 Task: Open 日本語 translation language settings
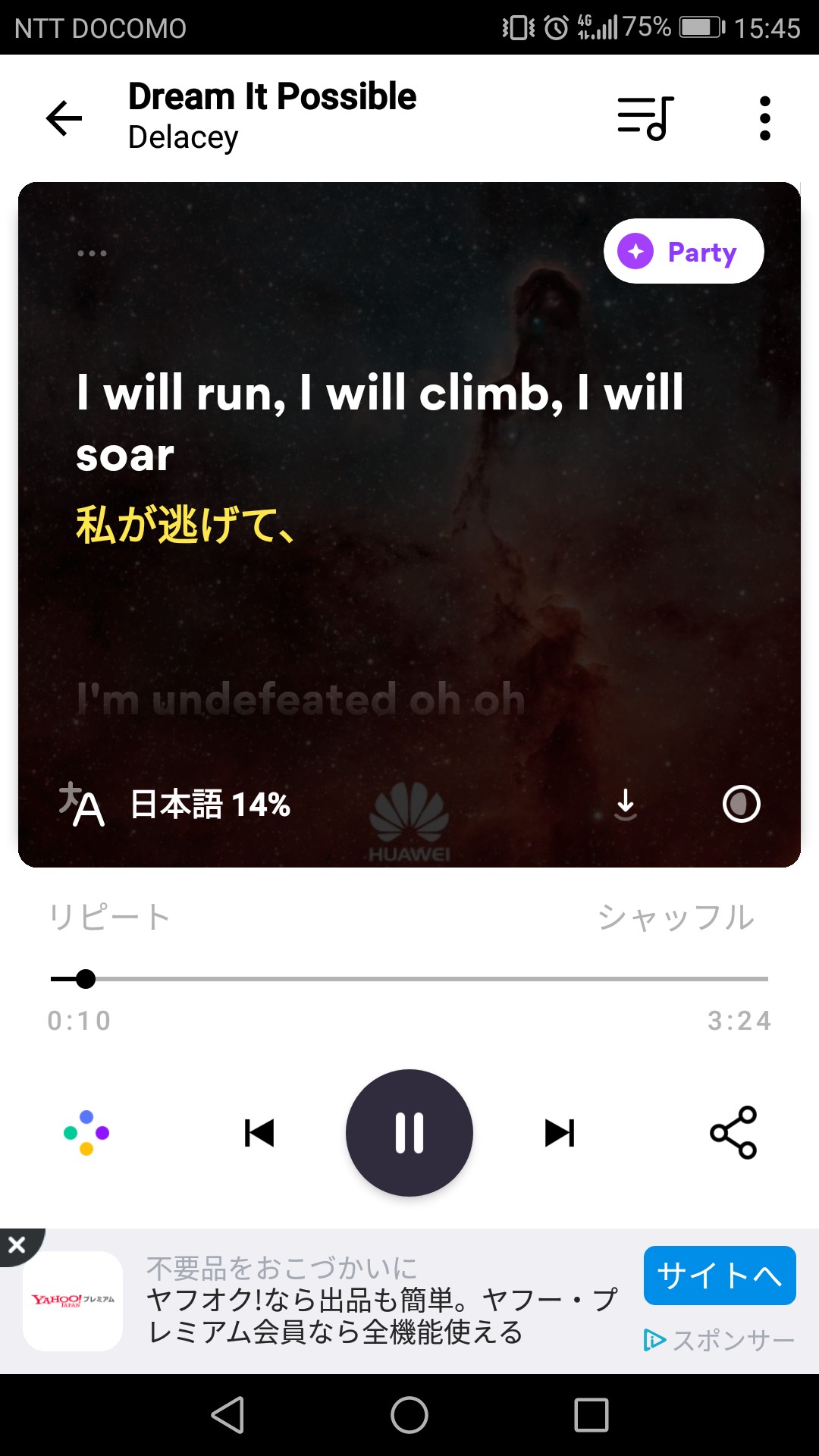click(x=176, y=805)
